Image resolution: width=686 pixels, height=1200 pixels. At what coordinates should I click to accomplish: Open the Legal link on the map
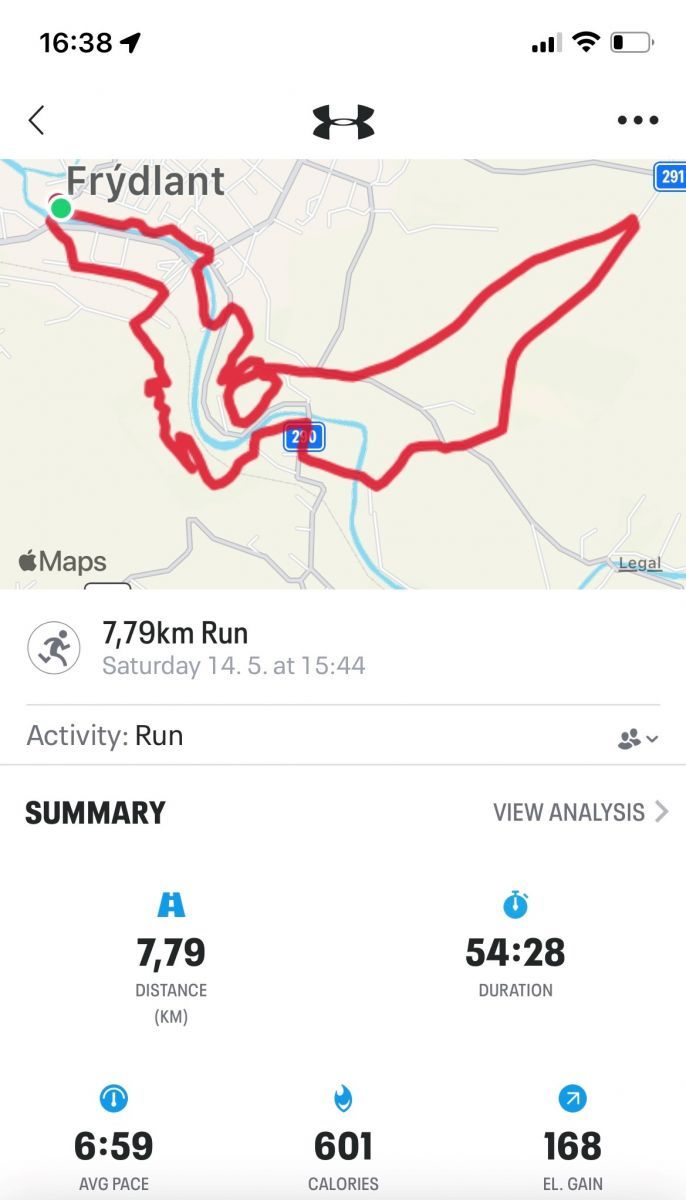tap(639, 564)
